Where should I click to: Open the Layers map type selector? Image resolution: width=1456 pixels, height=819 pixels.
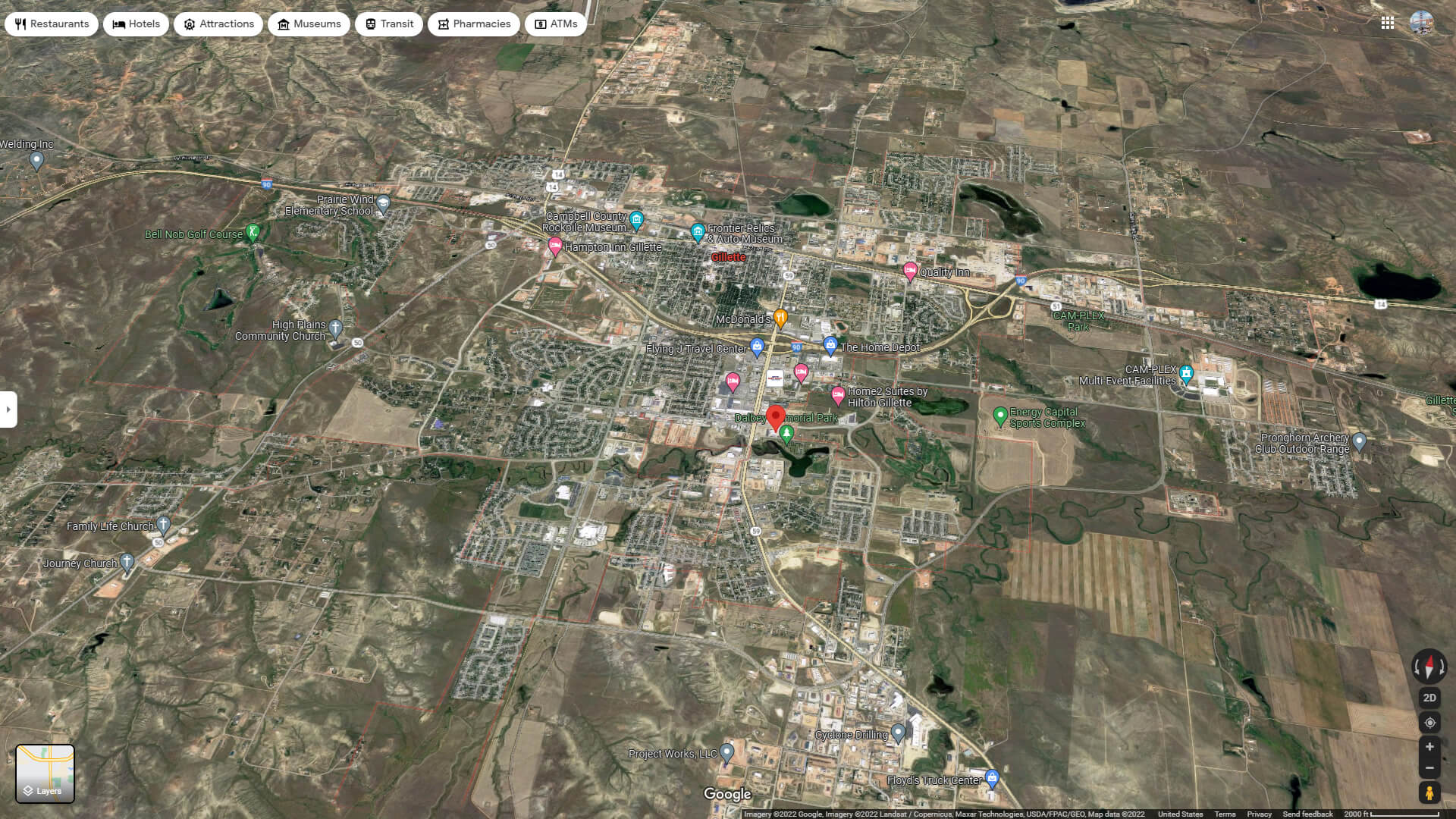(x=45, y=773)
